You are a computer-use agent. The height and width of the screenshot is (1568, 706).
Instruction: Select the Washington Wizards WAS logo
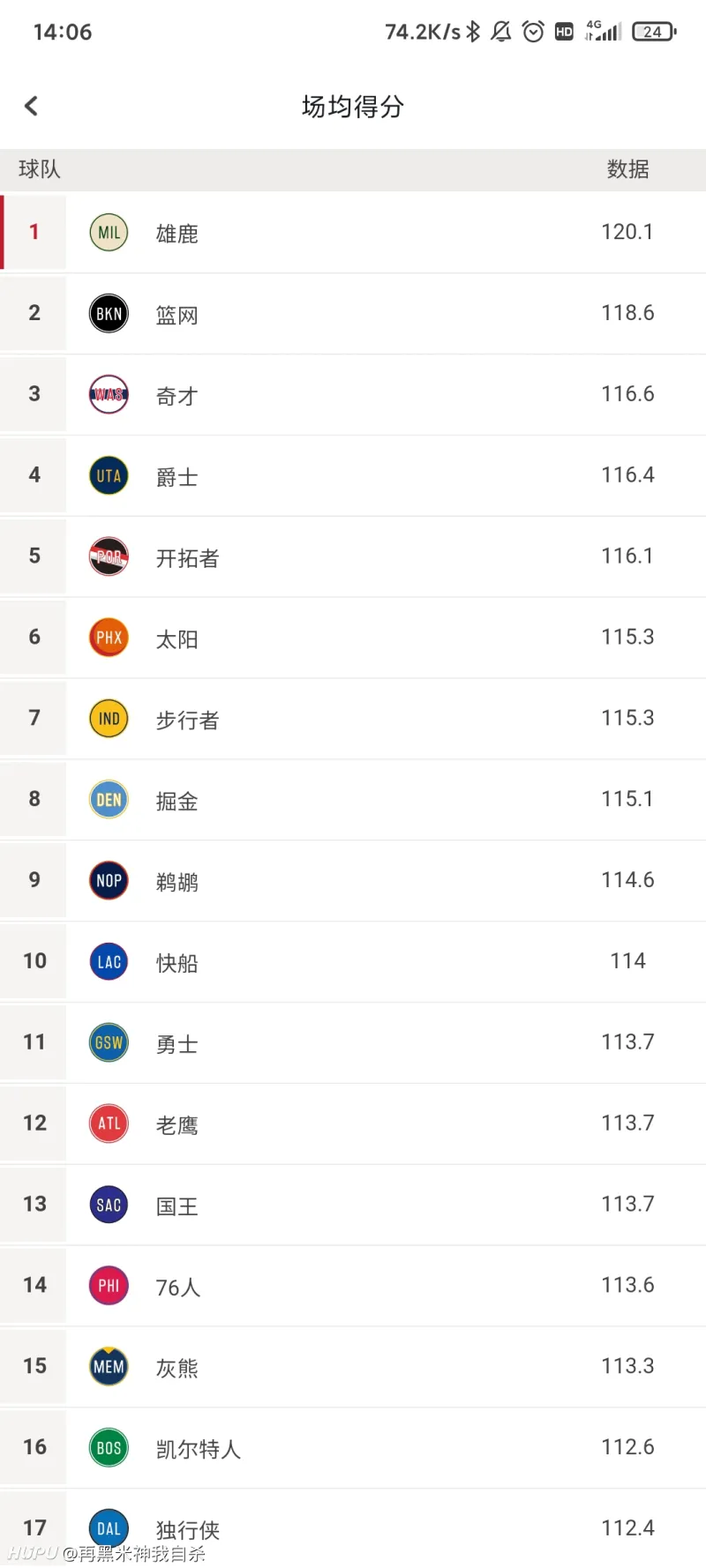click(x=108, y=394)
